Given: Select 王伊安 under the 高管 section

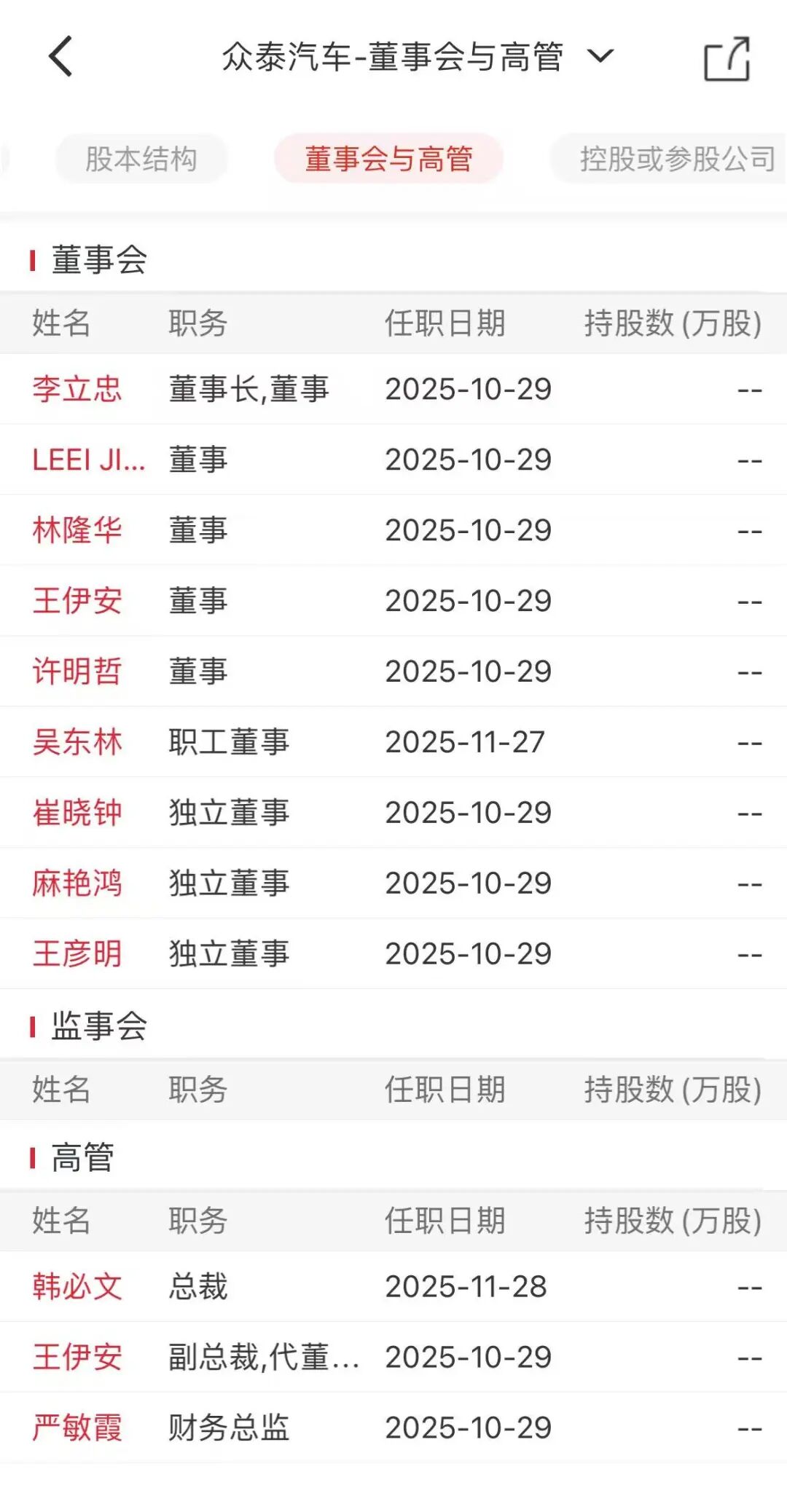Looking at the screenshot, I should [77, 1358].
